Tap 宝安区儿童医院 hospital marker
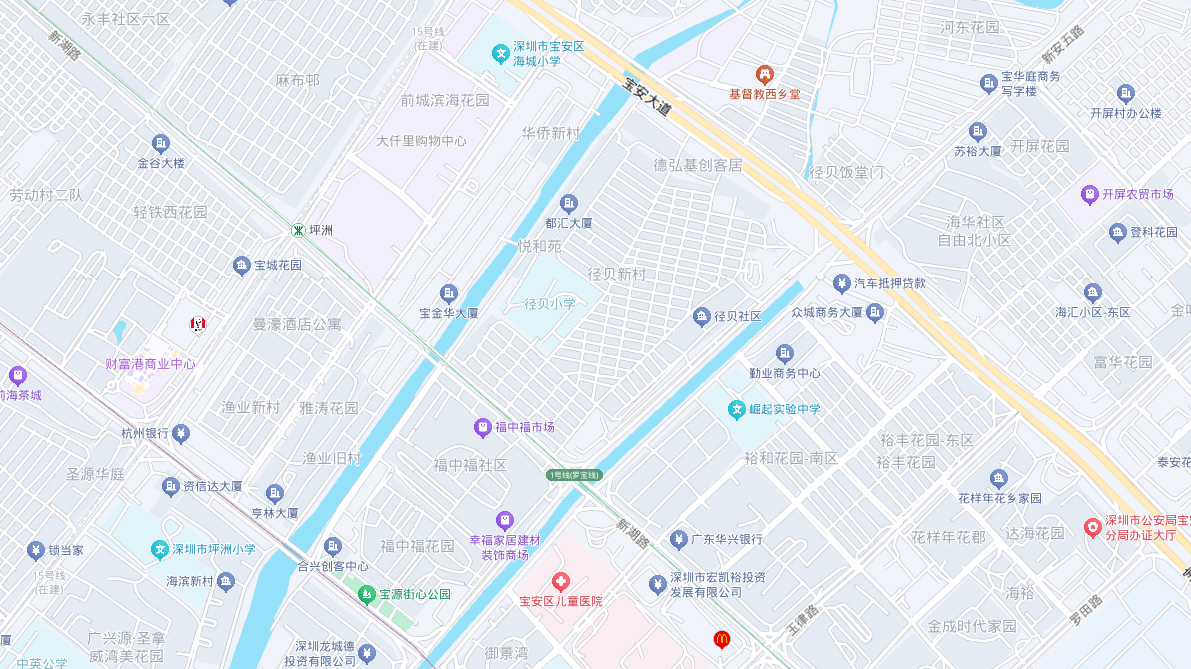 tap(560, 581)
